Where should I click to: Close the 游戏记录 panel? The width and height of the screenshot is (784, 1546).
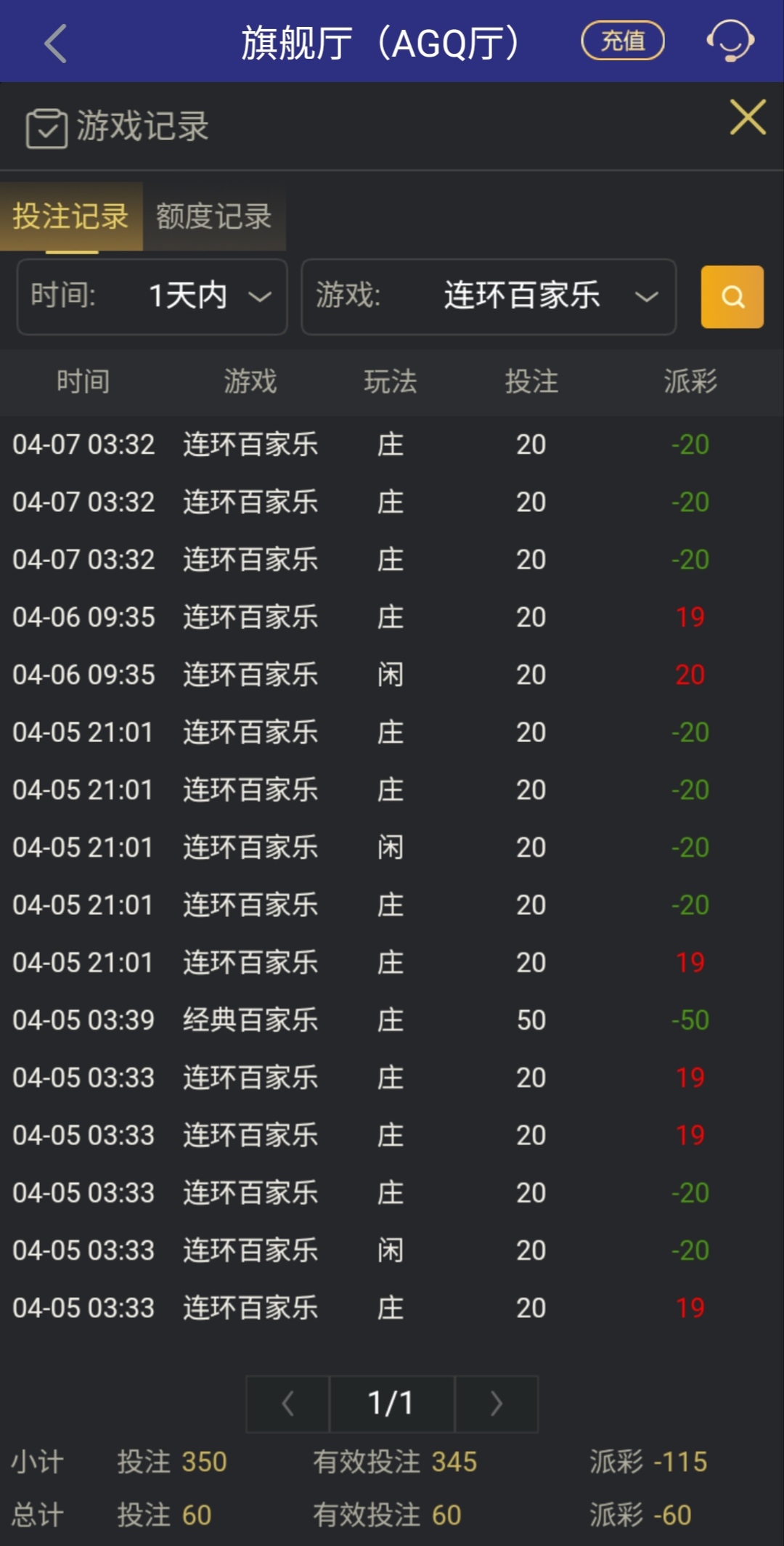(748, 118)
